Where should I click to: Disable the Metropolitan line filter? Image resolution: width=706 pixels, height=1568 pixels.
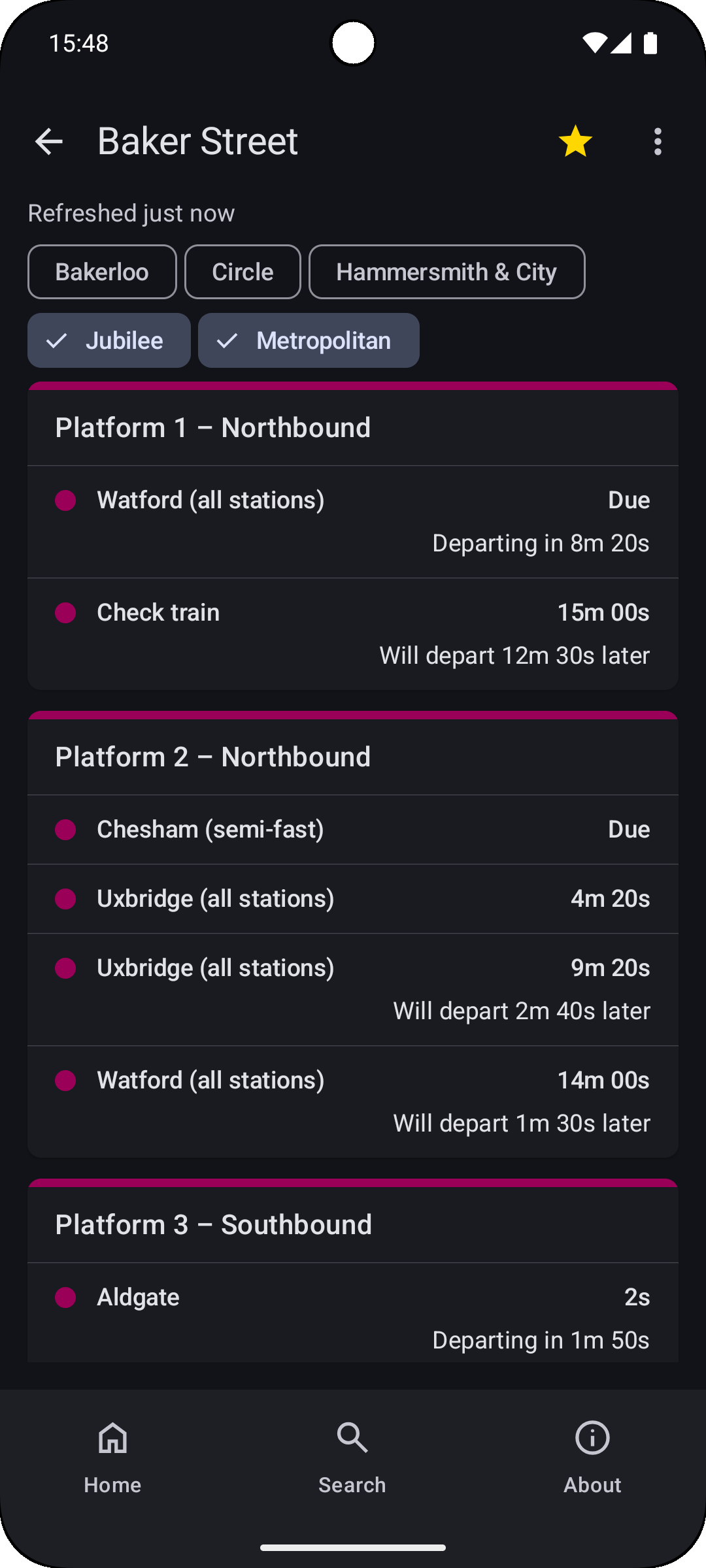pos(309,340)
